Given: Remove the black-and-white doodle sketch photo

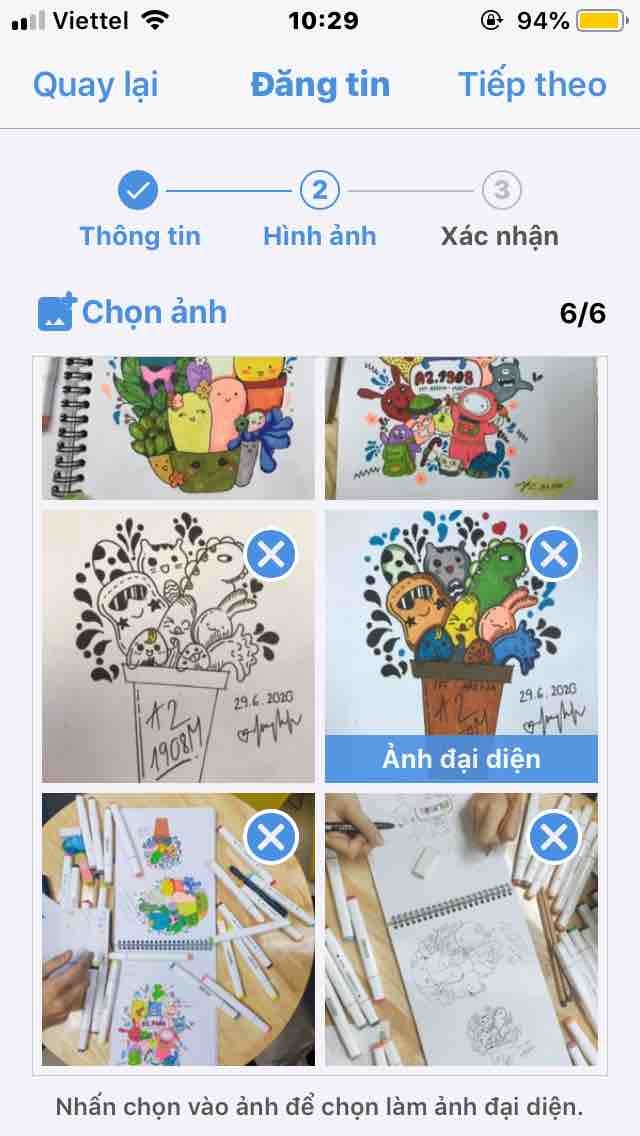Looking at the screenshot, I should 270,554.
